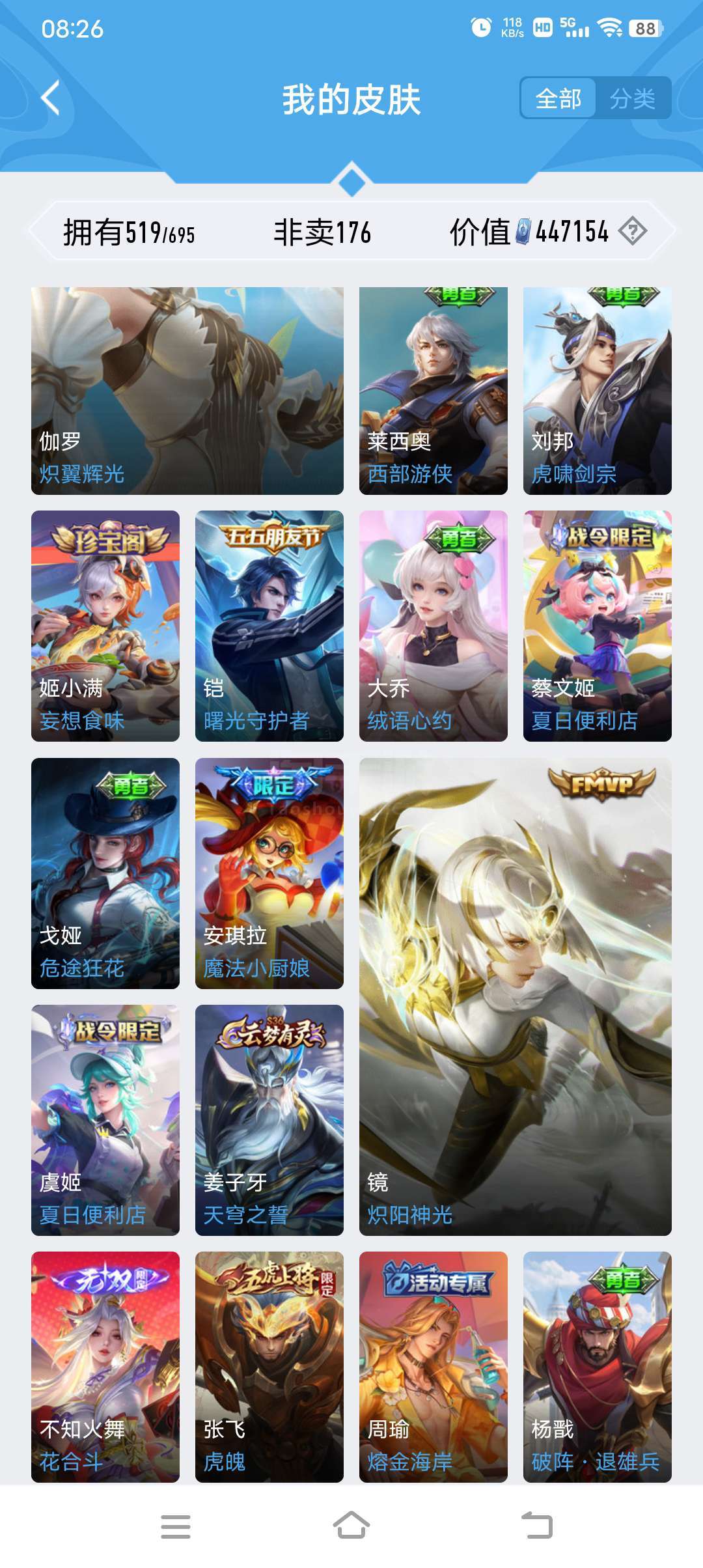Open the 伽罗 炽翼辉光 skin card

coord(187,391)
